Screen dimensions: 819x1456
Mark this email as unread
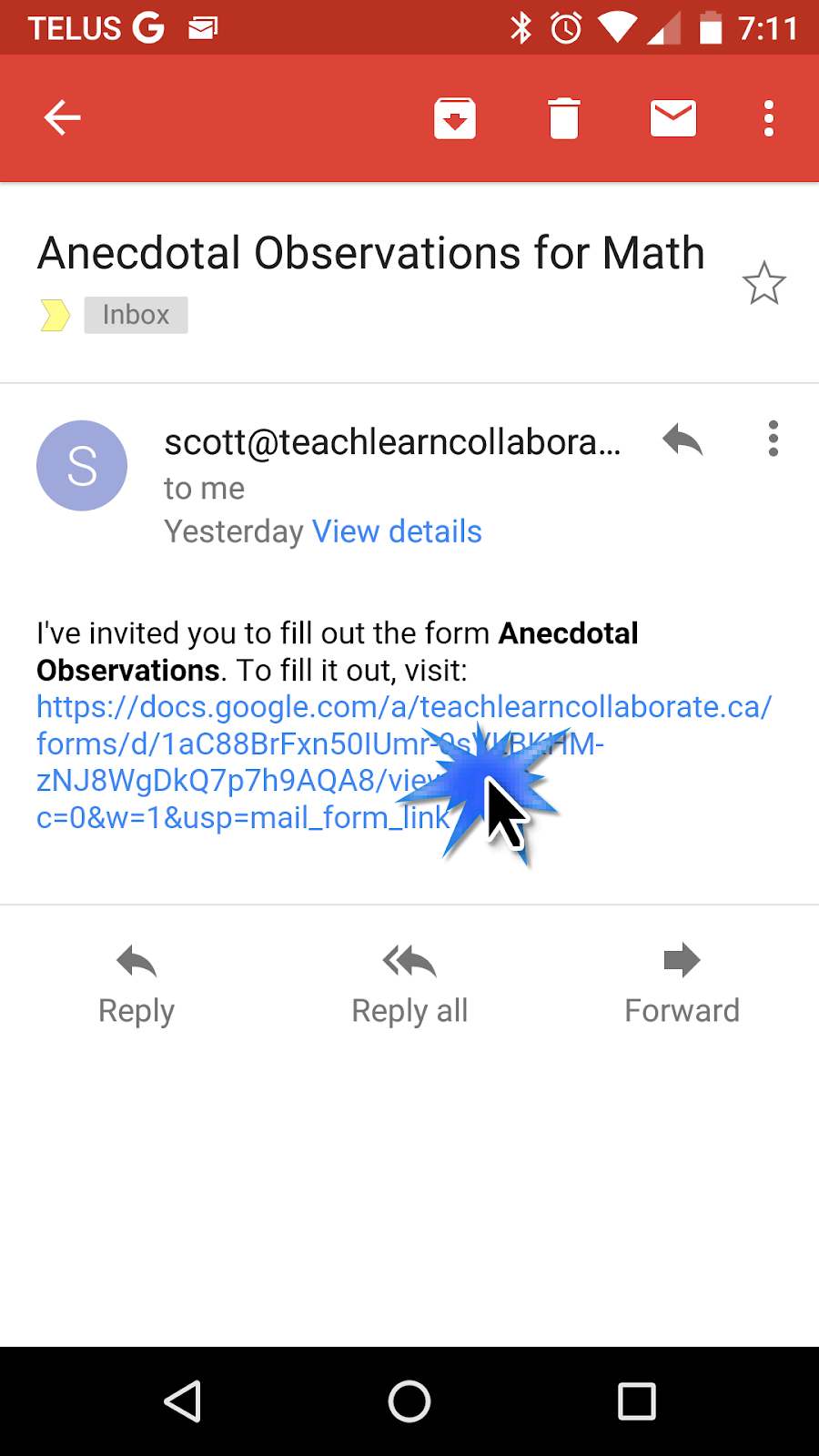[x=673, y=118]
